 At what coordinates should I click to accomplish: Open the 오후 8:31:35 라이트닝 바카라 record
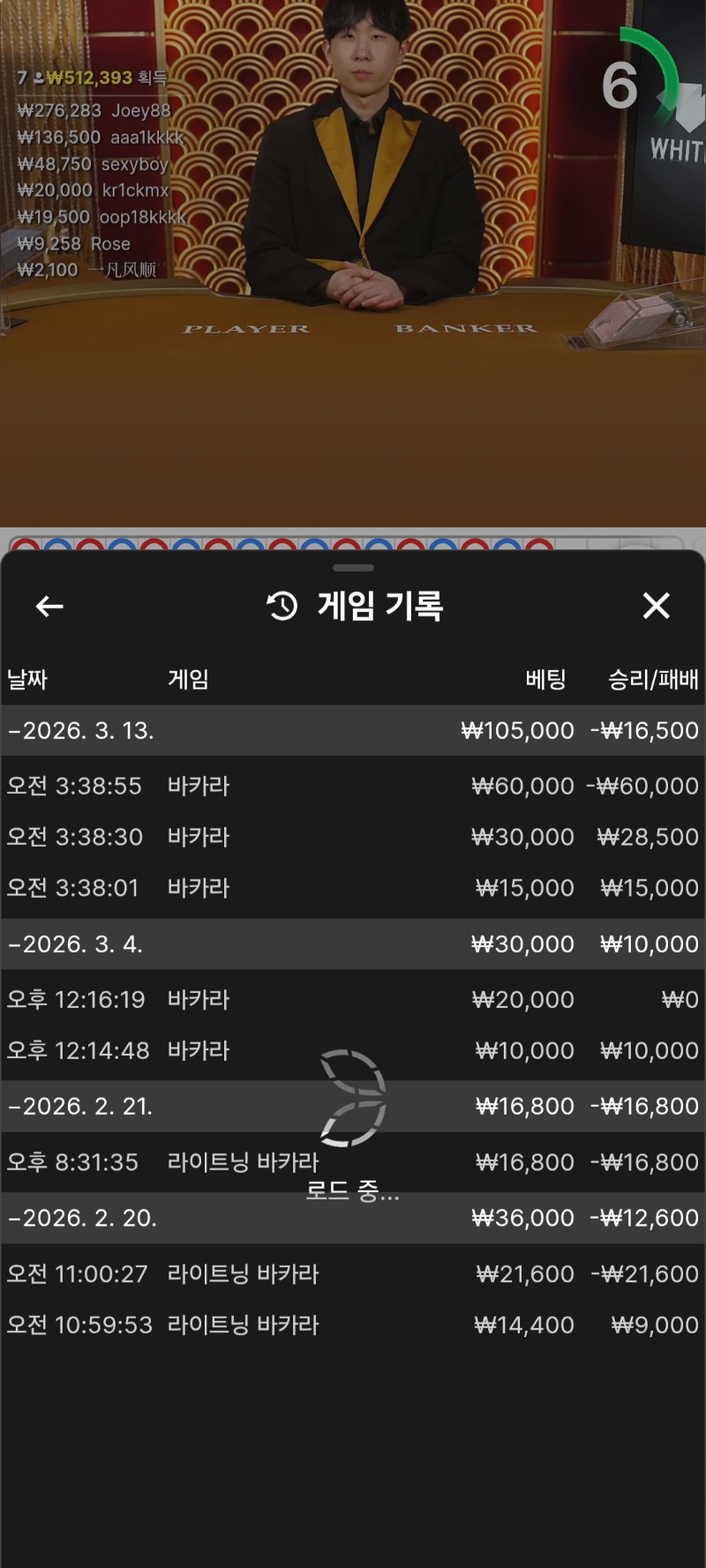[x=353, y=1162]
